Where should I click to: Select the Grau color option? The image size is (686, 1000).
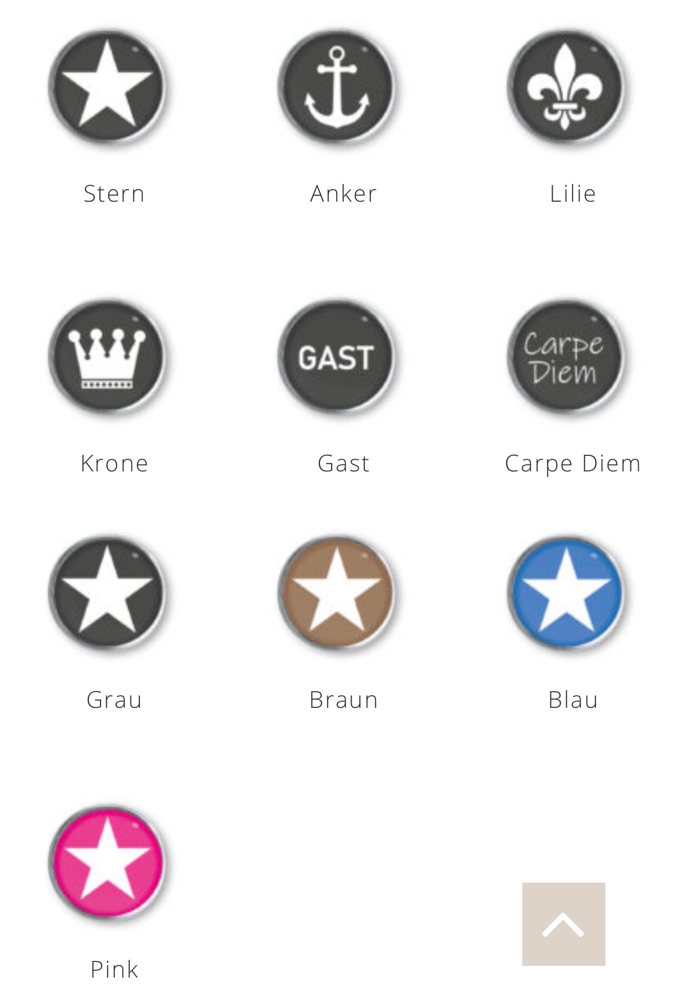(107, 593)
